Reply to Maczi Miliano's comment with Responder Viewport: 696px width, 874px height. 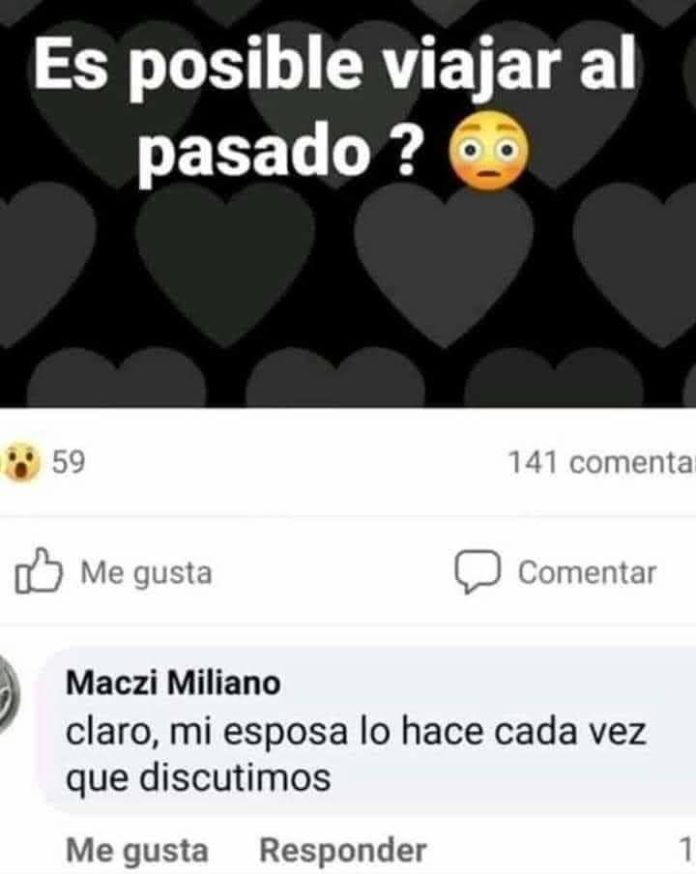342,851
